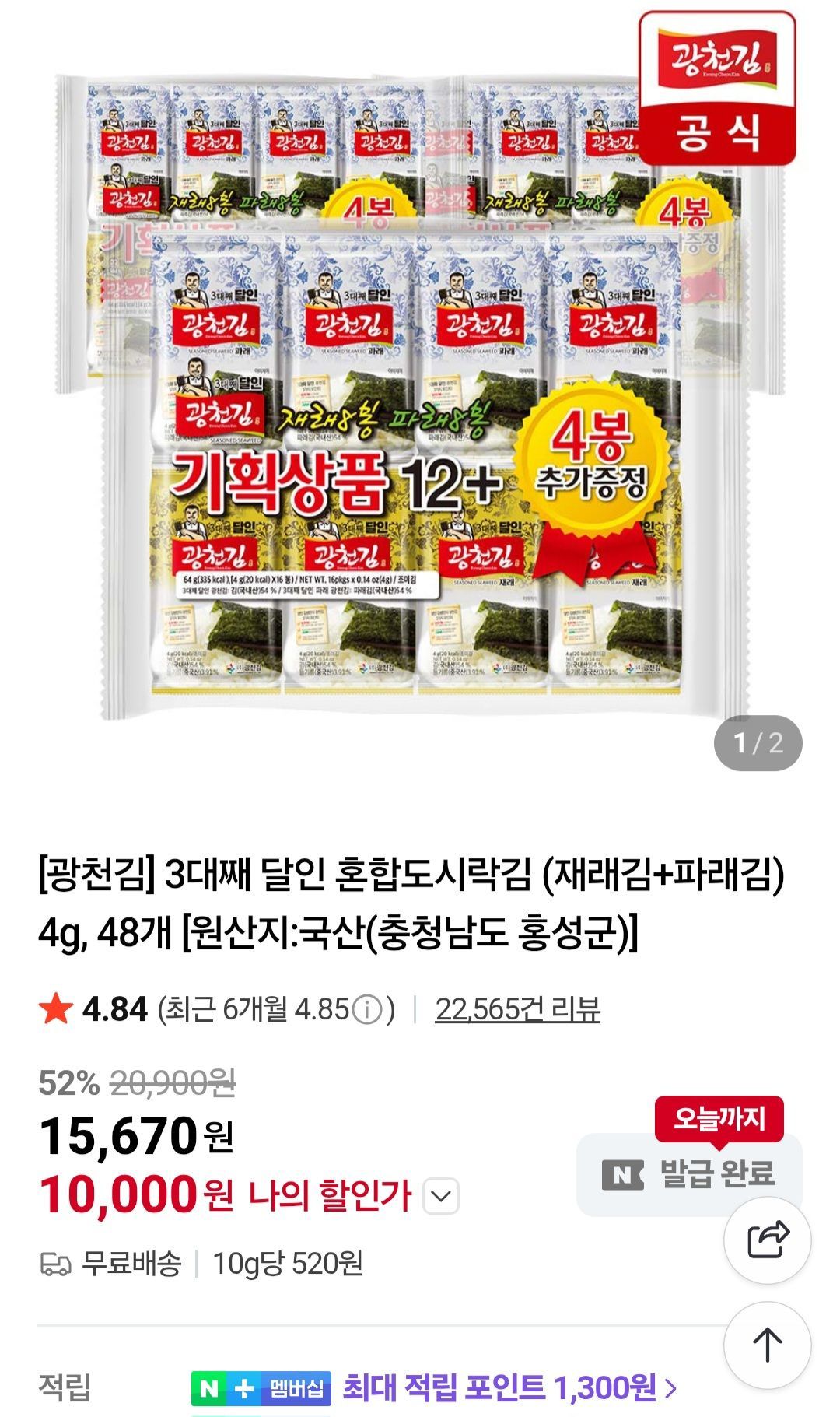Expand the 나의 할인가 details chevron

tap(441, 1196)
